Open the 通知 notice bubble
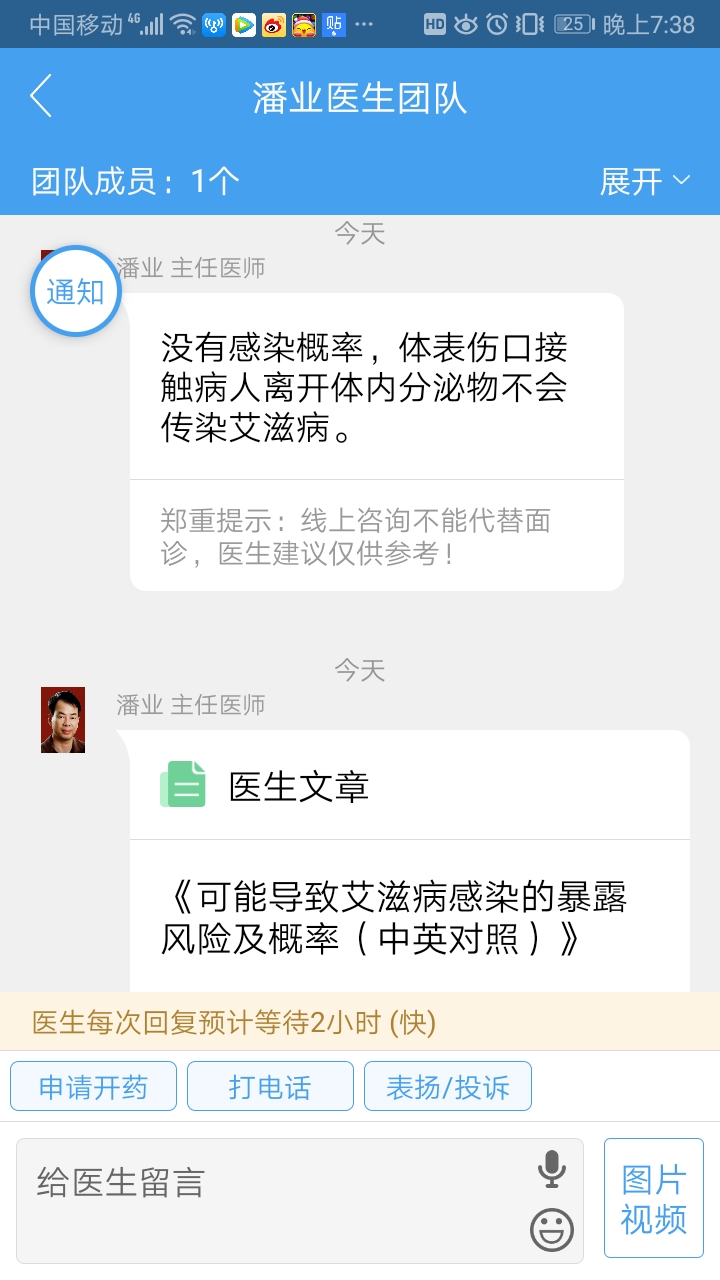Image resolution: width=720 pixels, height=1280 pixels. 76,292
